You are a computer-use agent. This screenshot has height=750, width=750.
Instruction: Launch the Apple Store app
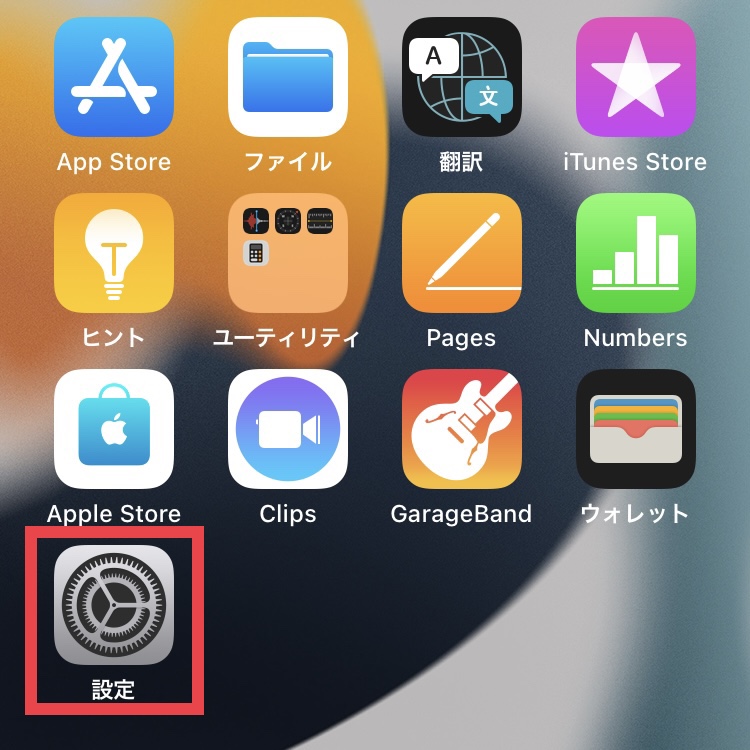tap(114, 429)
